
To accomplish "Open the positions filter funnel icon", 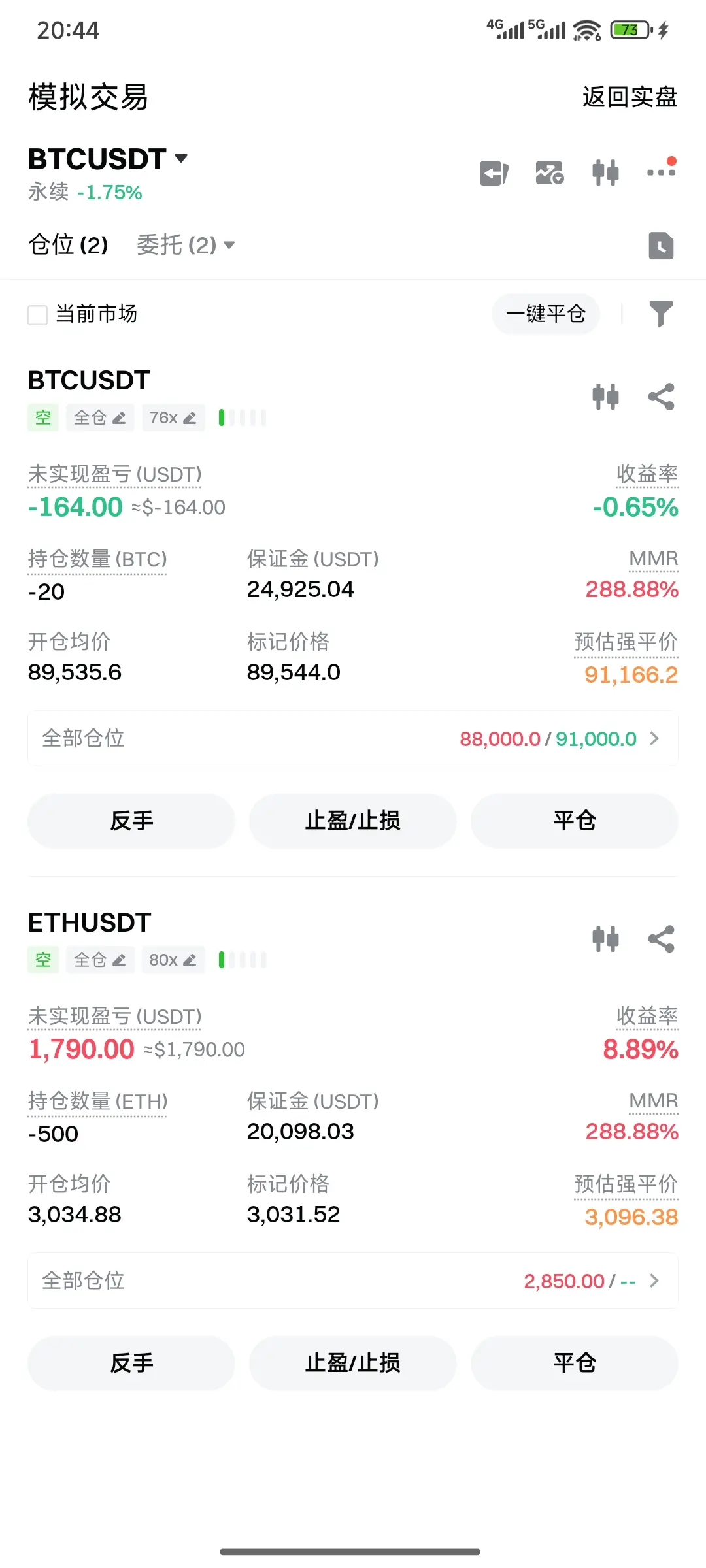I will click(661, 314).
